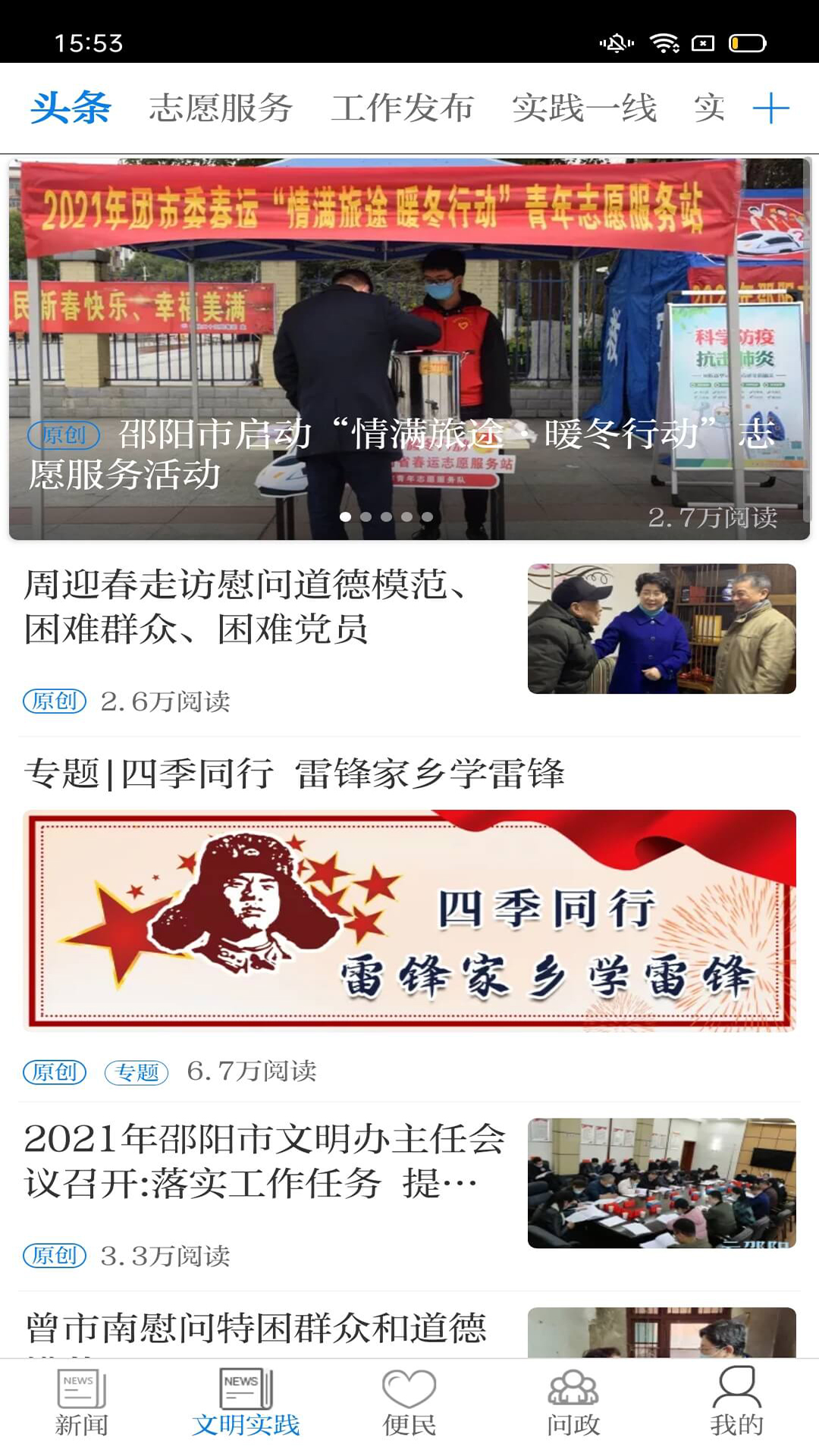
Task: Go to the 我的 profile tab
Action: coord(736,1404)
